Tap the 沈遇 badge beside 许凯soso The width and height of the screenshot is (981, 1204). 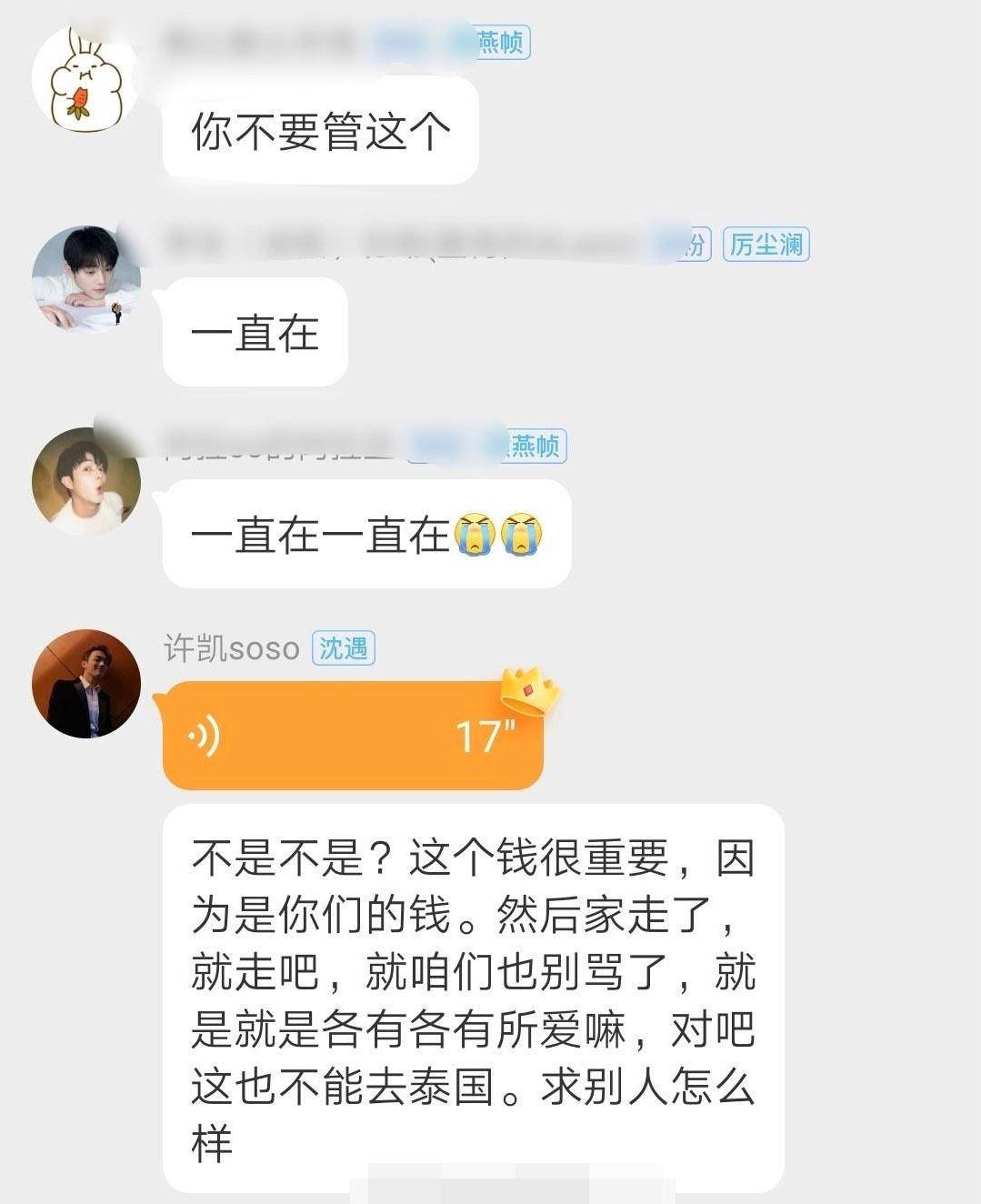click(x=344, y=648)
